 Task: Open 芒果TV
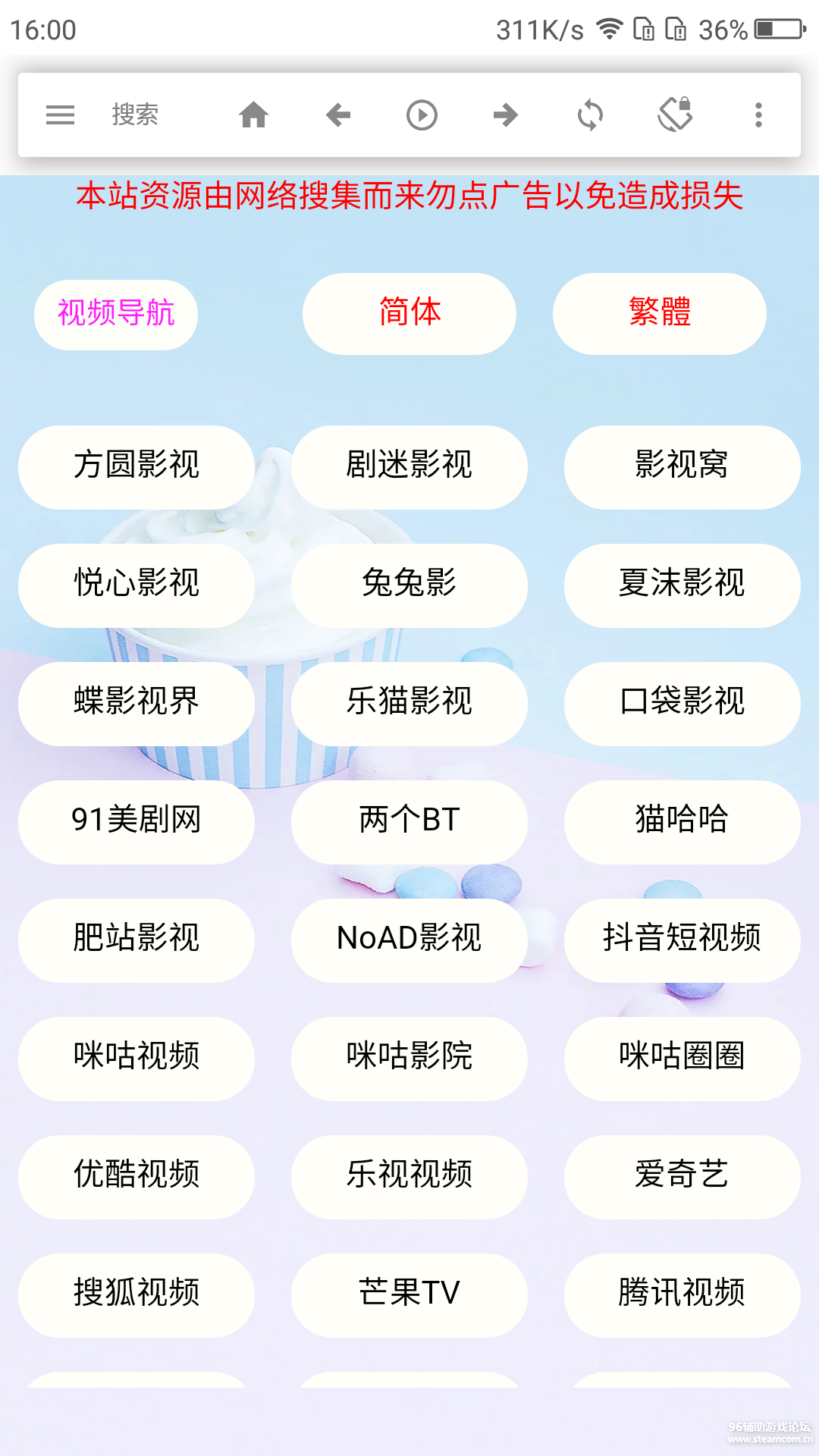pos(409,1295)
